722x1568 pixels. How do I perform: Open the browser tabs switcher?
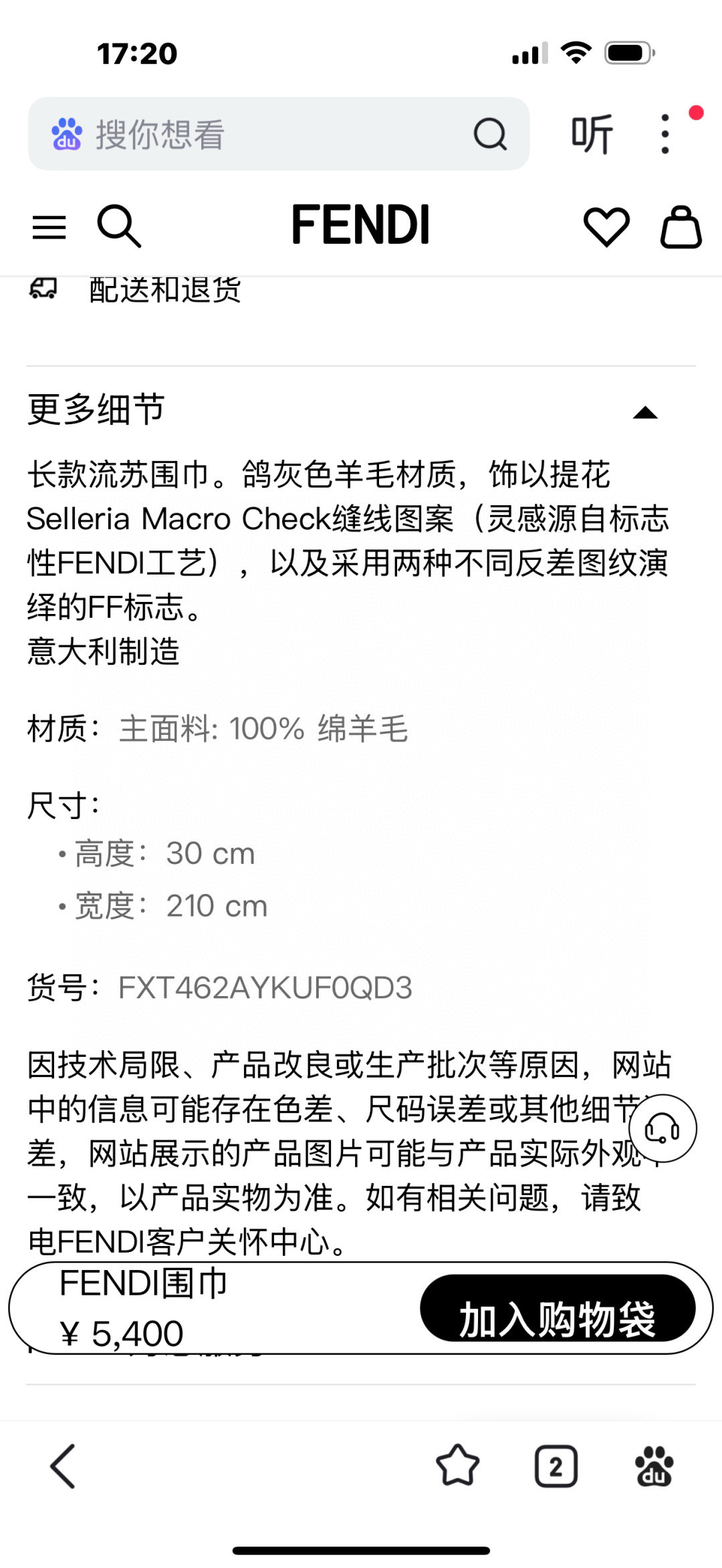click(556, 1466)
